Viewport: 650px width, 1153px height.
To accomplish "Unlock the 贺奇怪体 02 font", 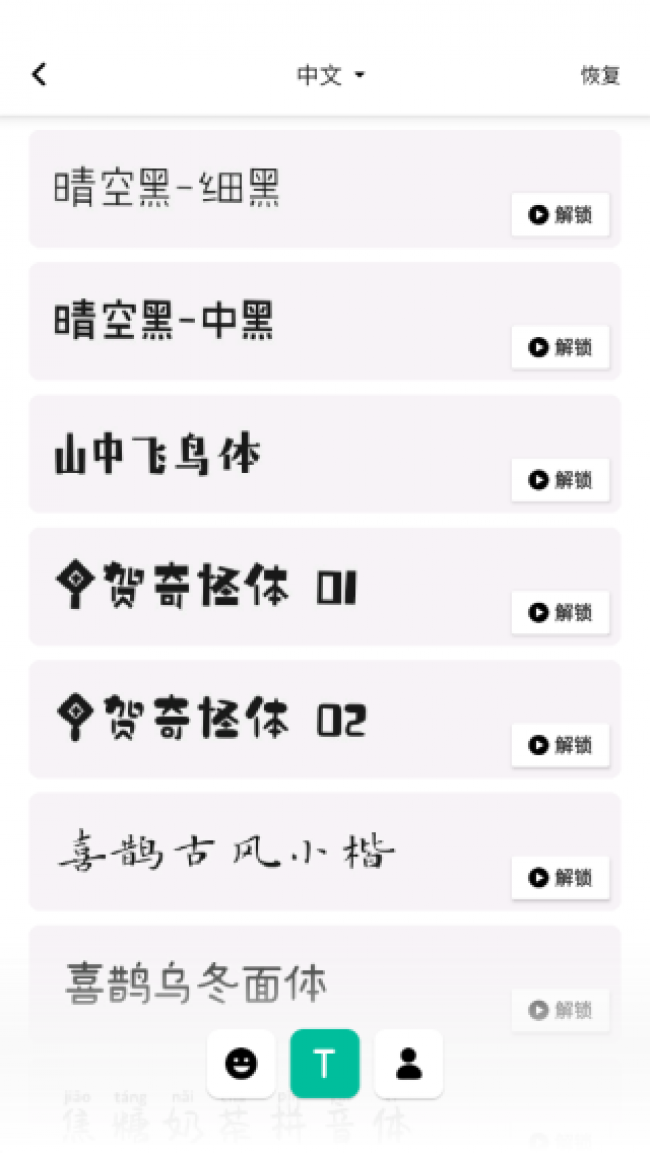I will (x=560, y=745).
